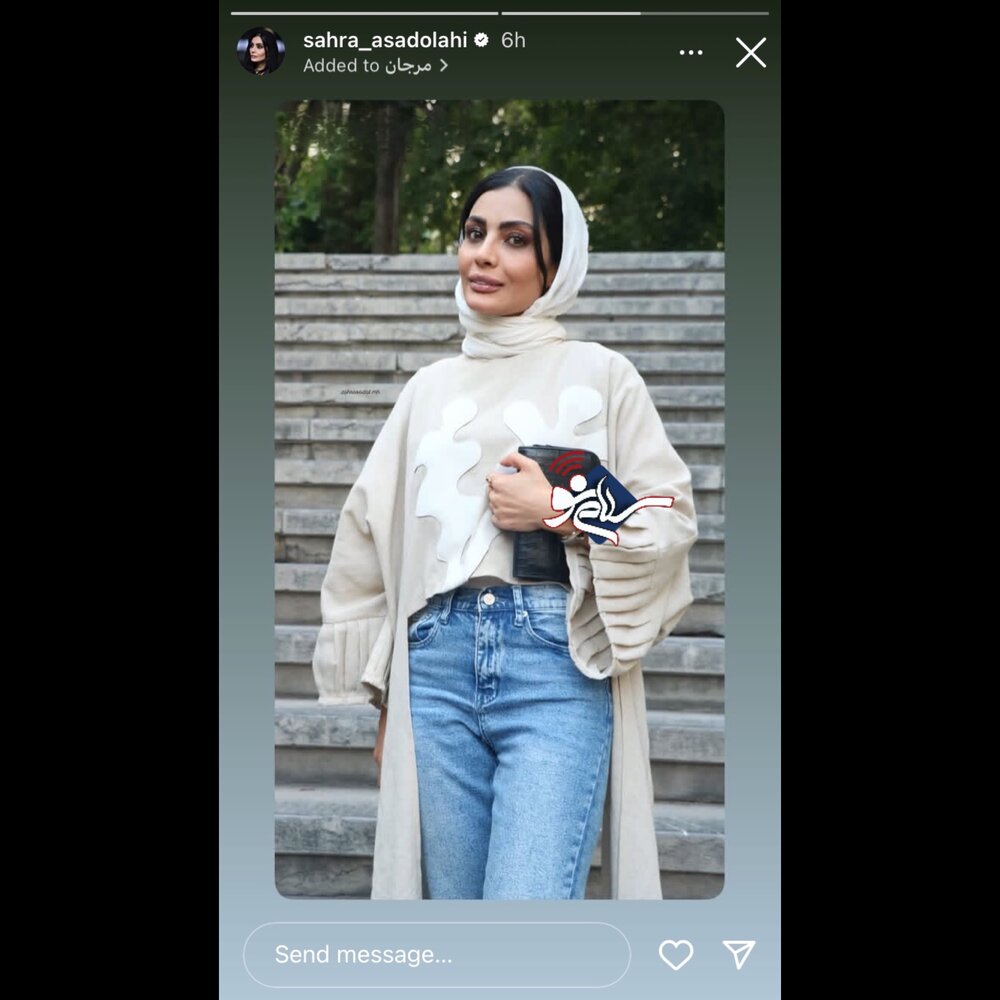1000x1000 pixels.
Task: Open sahra_asadolahi's profile picture
Action: click(x=261, y=51)
